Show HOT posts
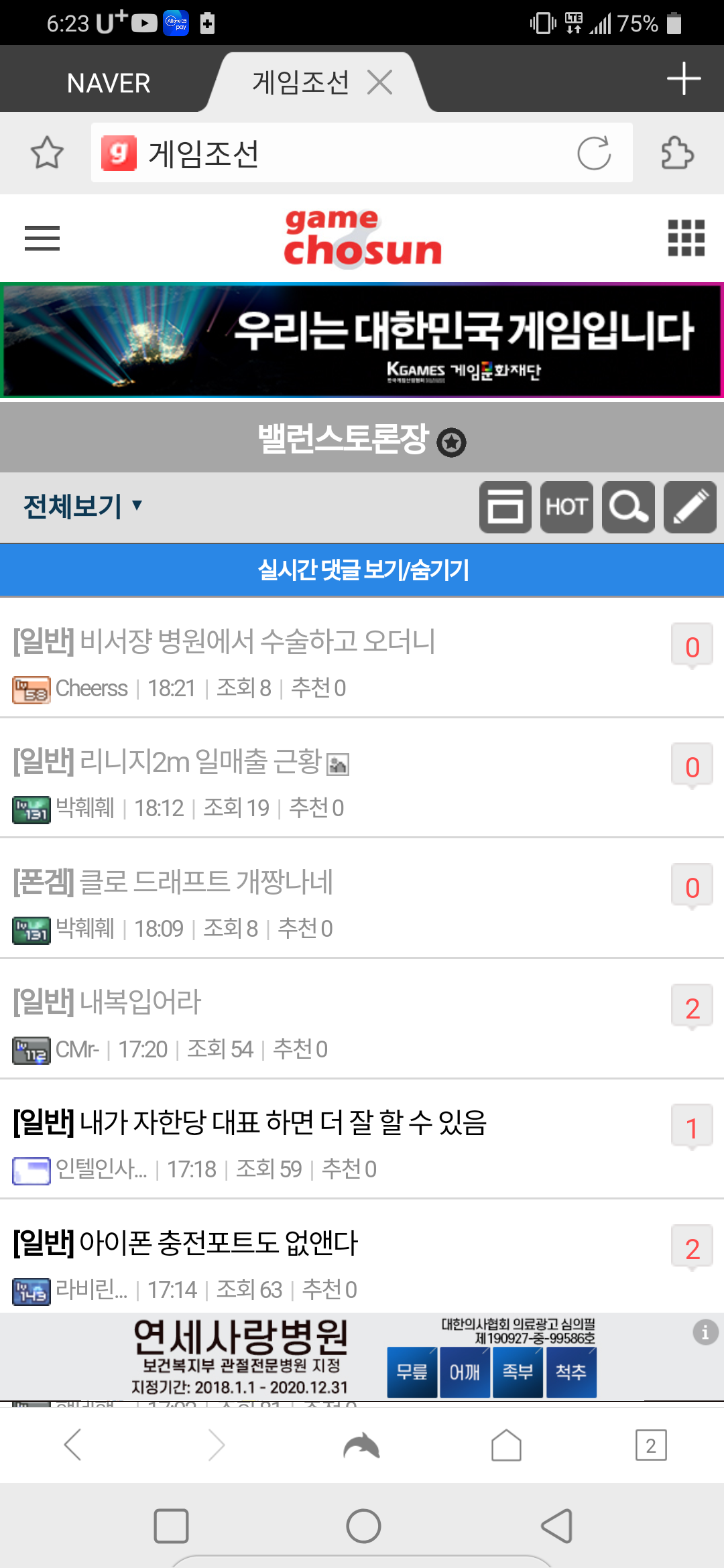Screen dimensions: 724x1568 click(x=566, y=507)
